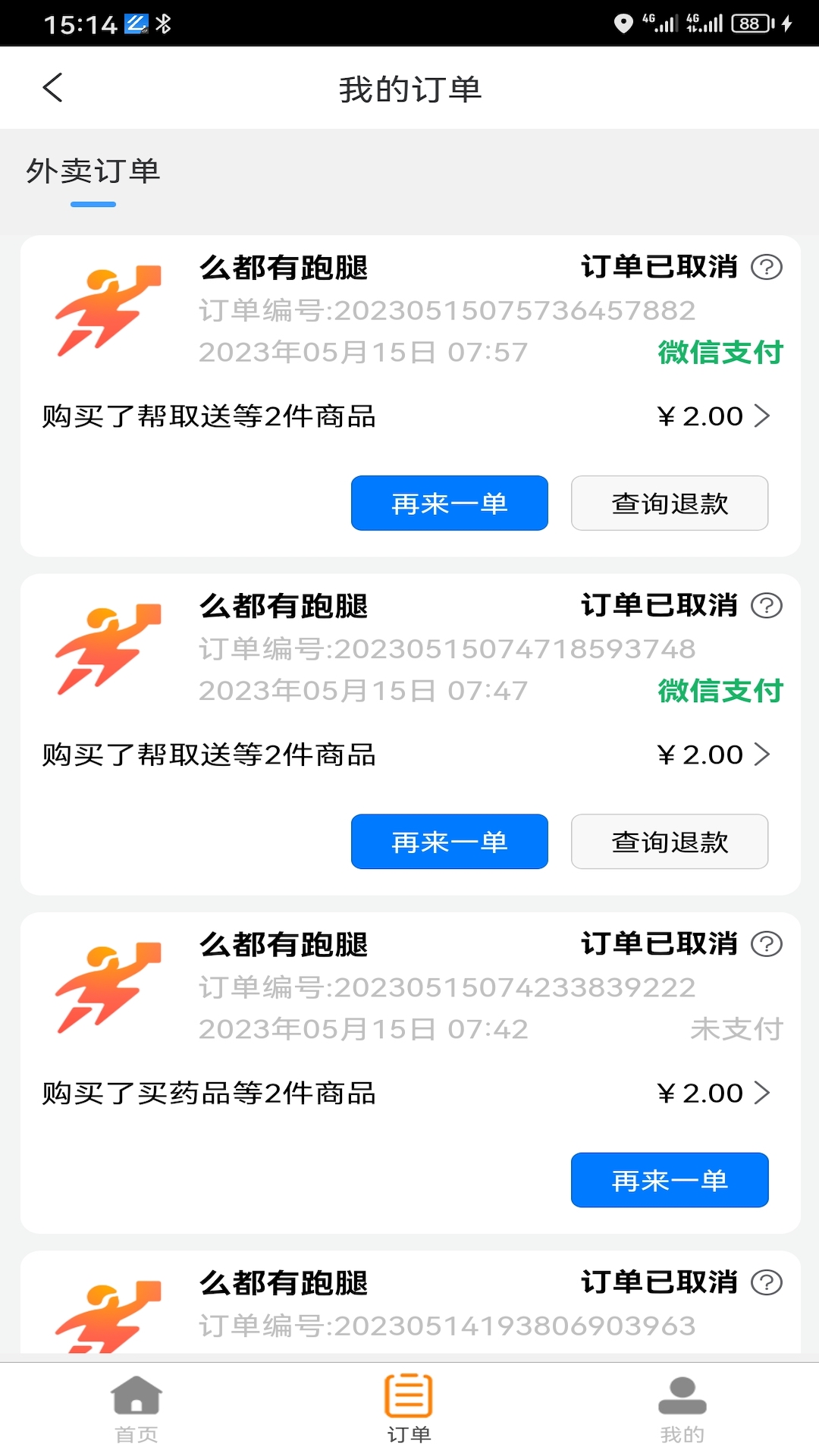Select the 外卖订单 tab
Image resolution: width=819 pixels, height=1456 pixels.
[x=93, y=171]
